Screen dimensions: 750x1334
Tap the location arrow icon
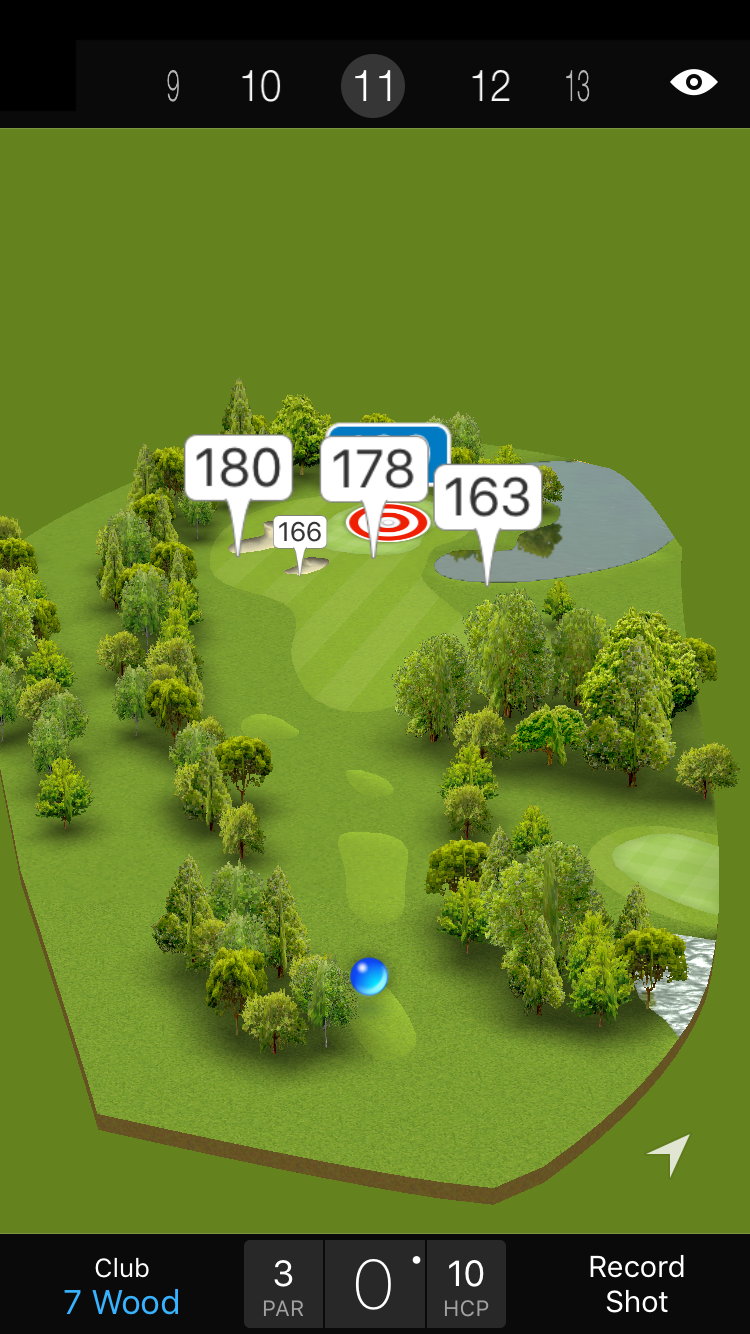[669, 1154]
